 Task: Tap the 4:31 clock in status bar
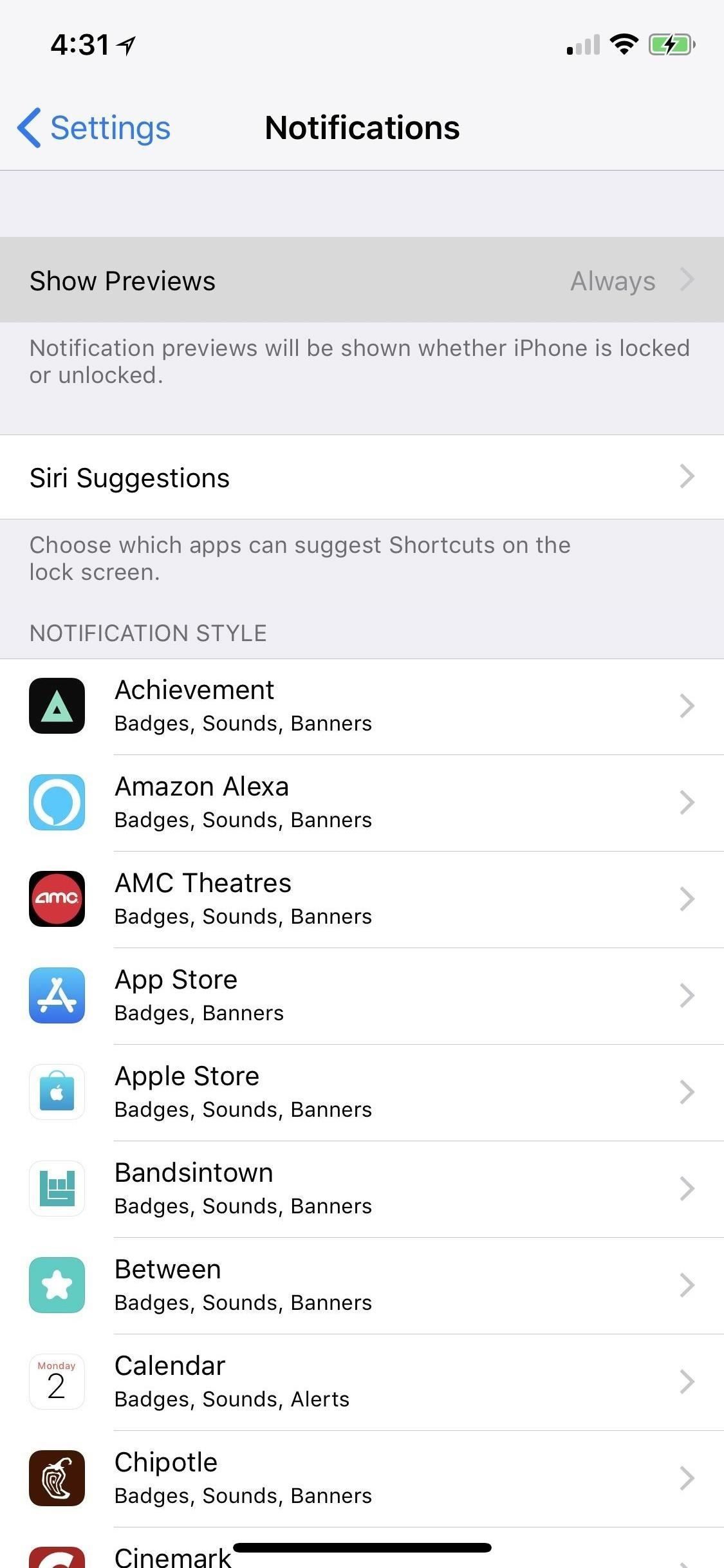click(77, 44)
